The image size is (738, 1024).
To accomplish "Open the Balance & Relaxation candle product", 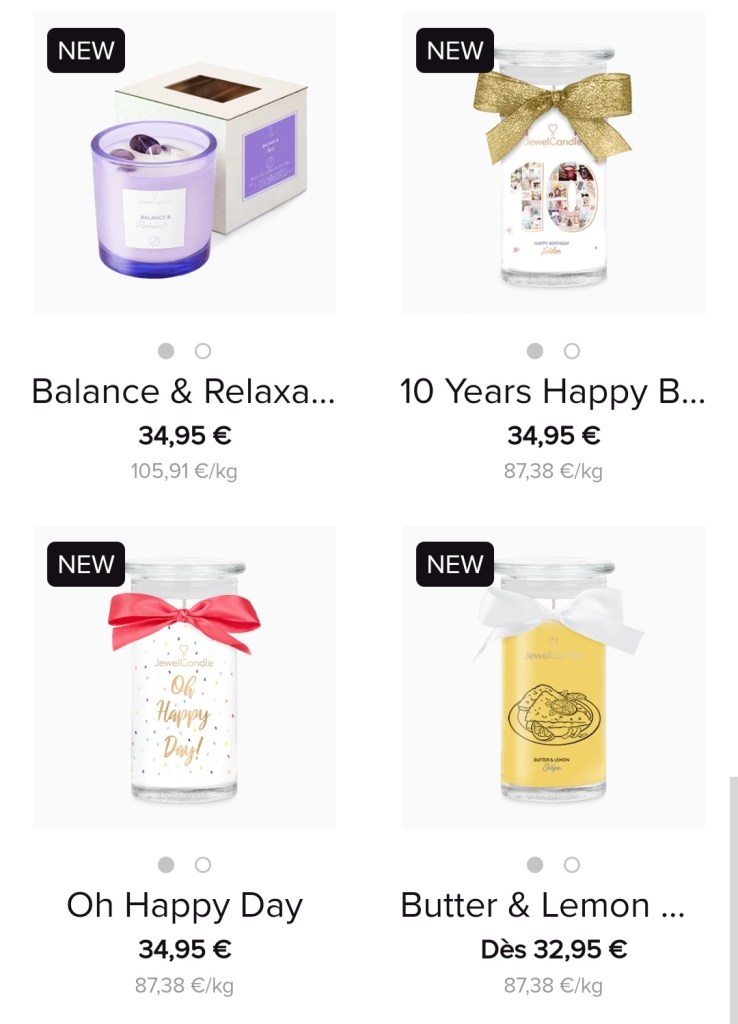I will [x=183, y=165].
